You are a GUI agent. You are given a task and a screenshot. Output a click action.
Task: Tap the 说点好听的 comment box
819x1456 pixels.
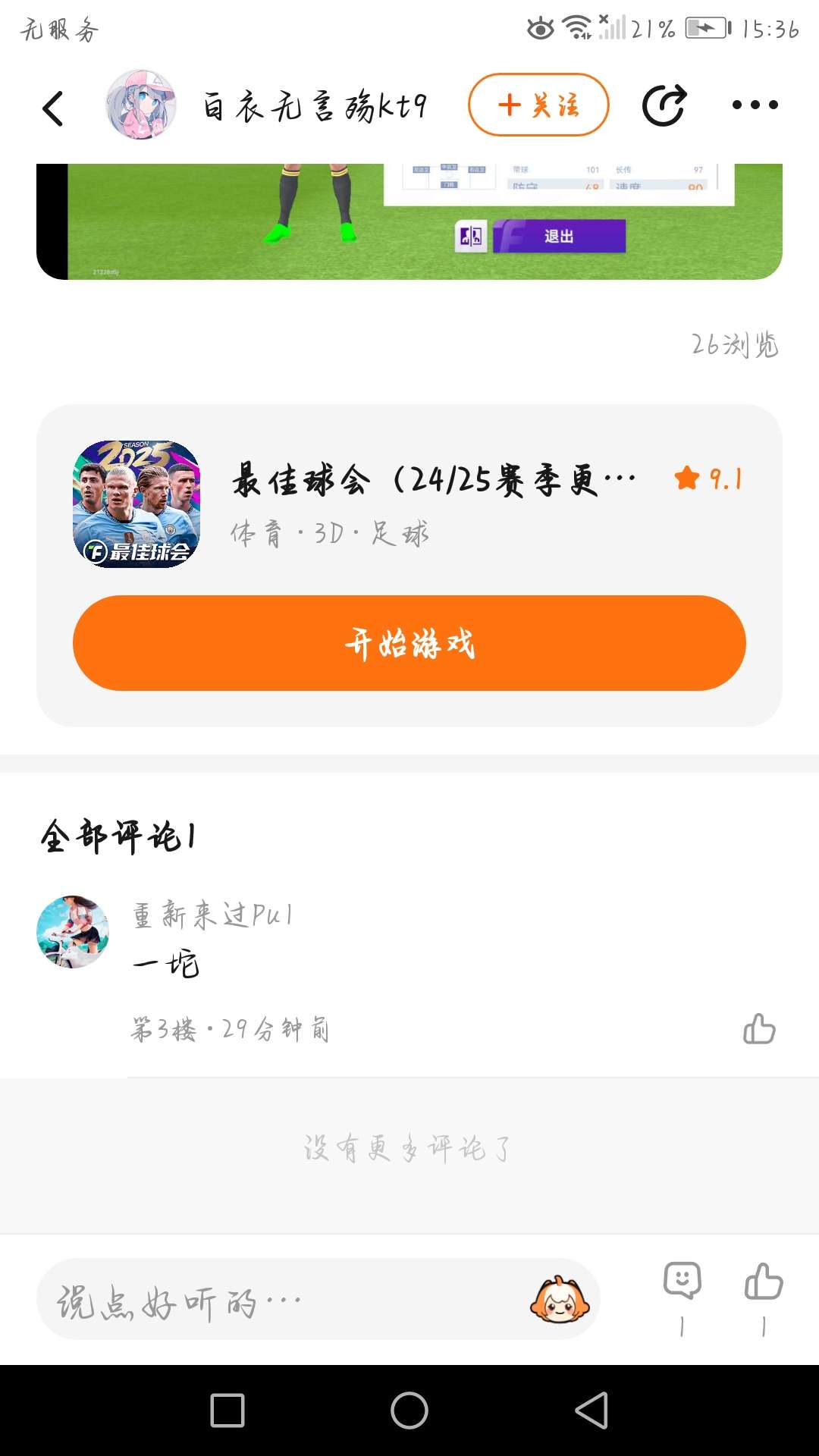click(281, 1300)
